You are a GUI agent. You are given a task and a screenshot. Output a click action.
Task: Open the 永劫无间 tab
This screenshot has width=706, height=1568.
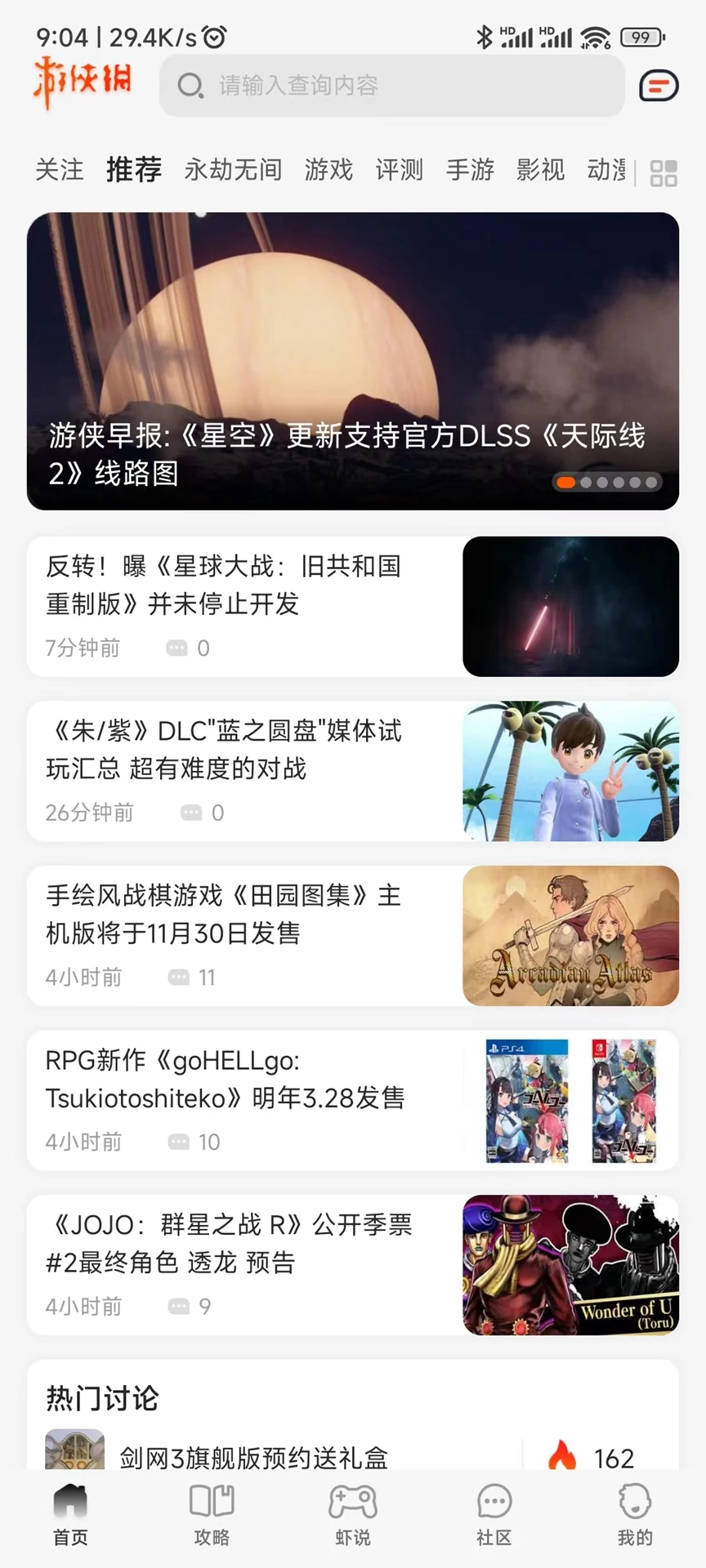[232, 171]
